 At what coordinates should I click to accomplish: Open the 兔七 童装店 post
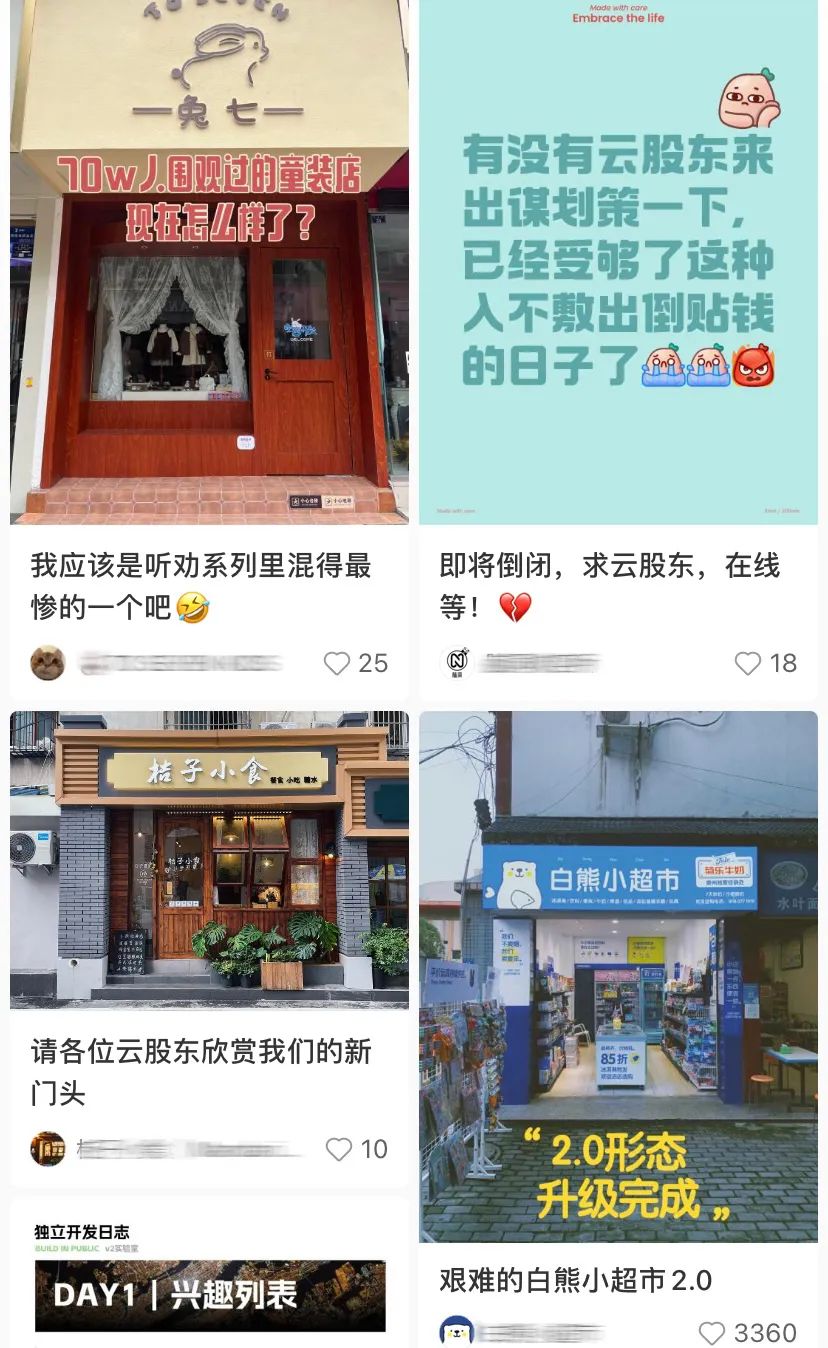pos(209,262)
